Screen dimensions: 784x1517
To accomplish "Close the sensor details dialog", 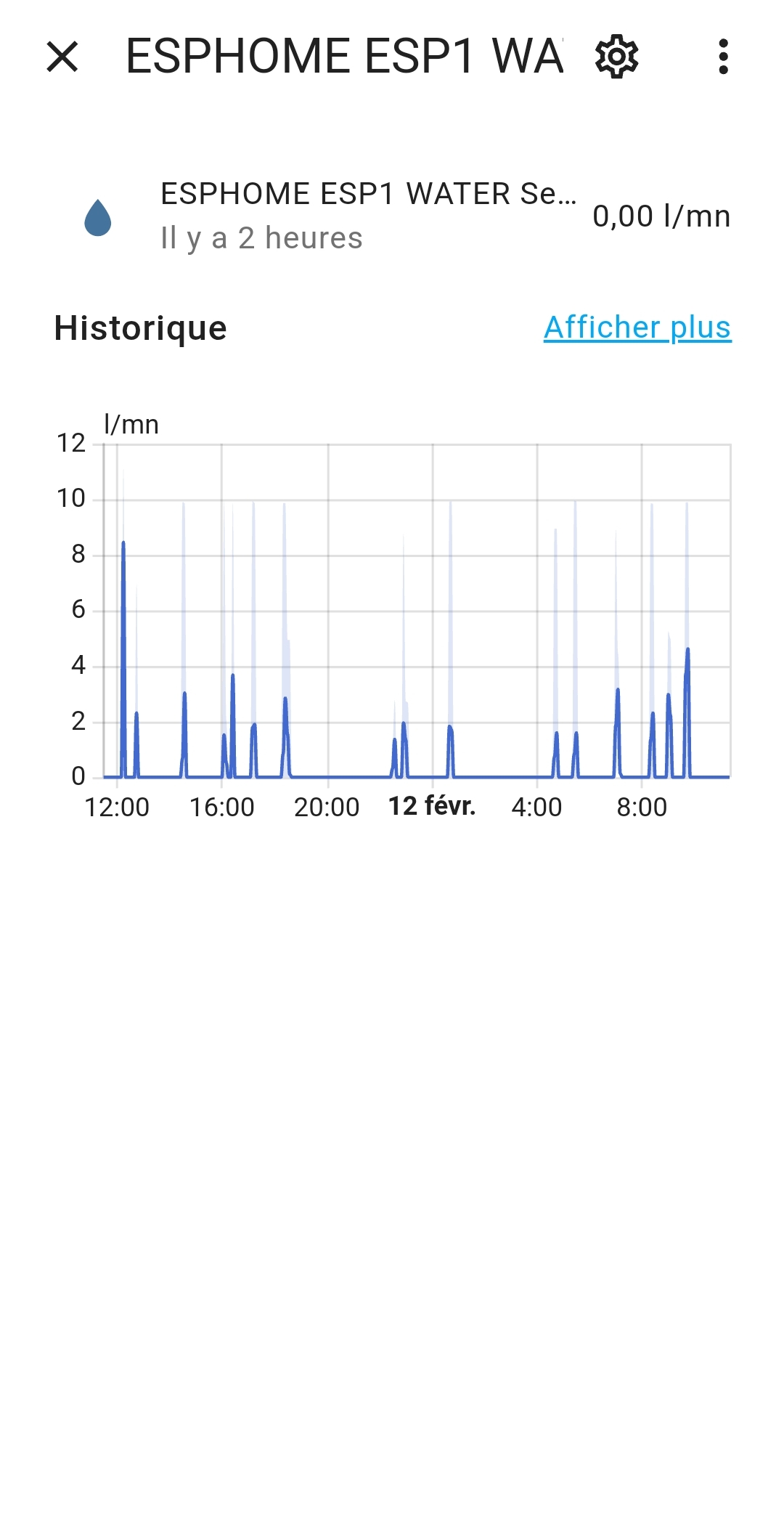I will (62, 57).
